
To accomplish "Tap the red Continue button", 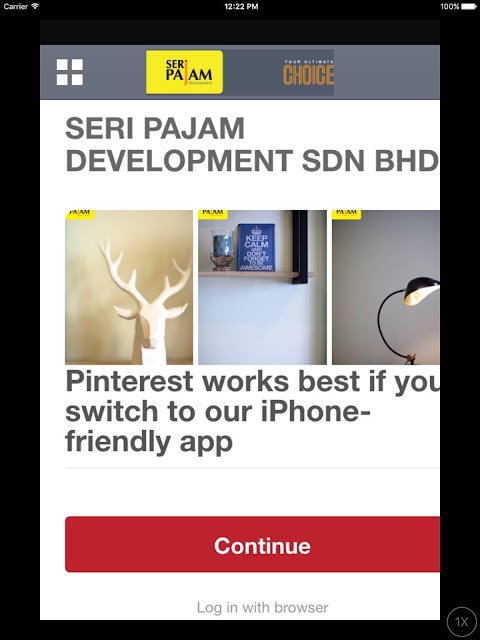I will pyautogui.click(x=252, y=544).
